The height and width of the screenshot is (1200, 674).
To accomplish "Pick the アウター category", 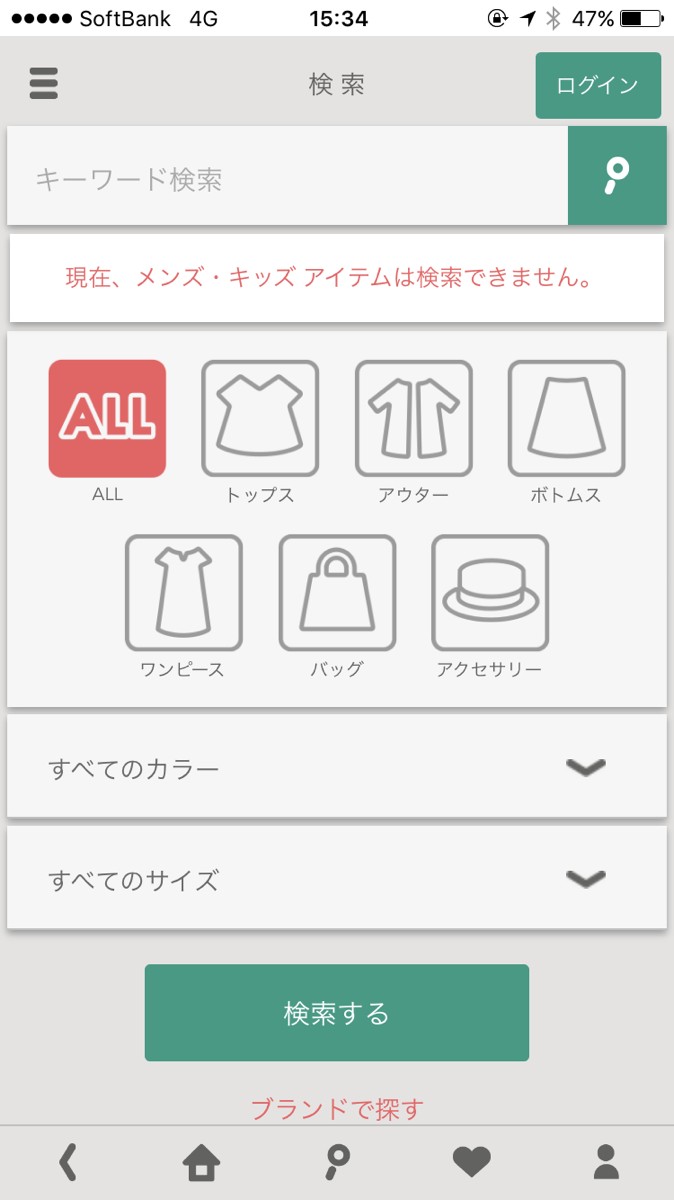I will pos(413,419).
